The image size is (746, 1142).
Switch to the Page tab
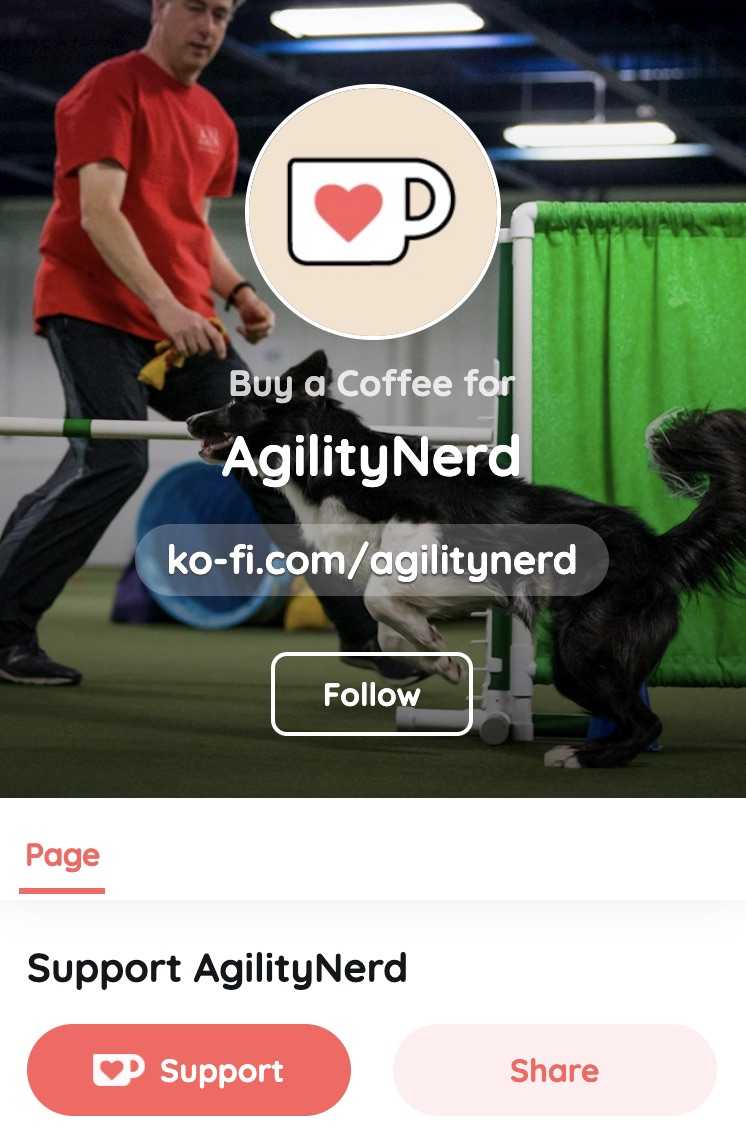62,856
